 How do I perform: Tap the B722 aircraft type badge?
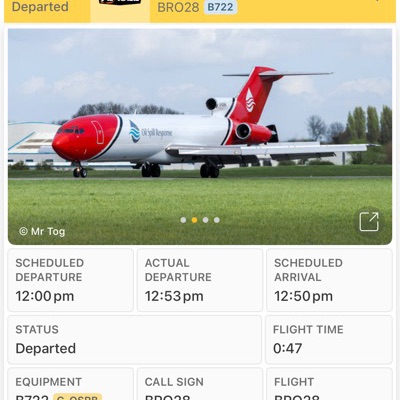[221, 7]
